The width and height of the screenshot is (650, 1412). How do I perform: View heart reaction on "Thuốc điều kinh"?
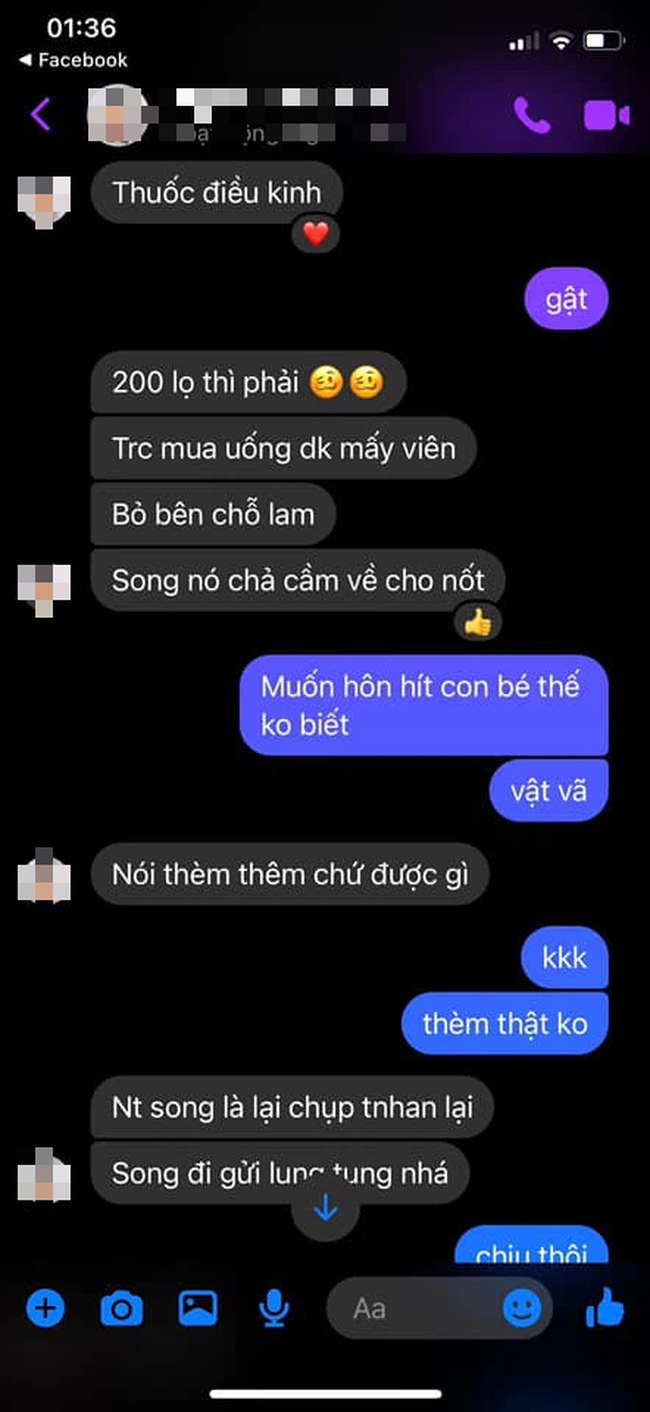[316, 235]
